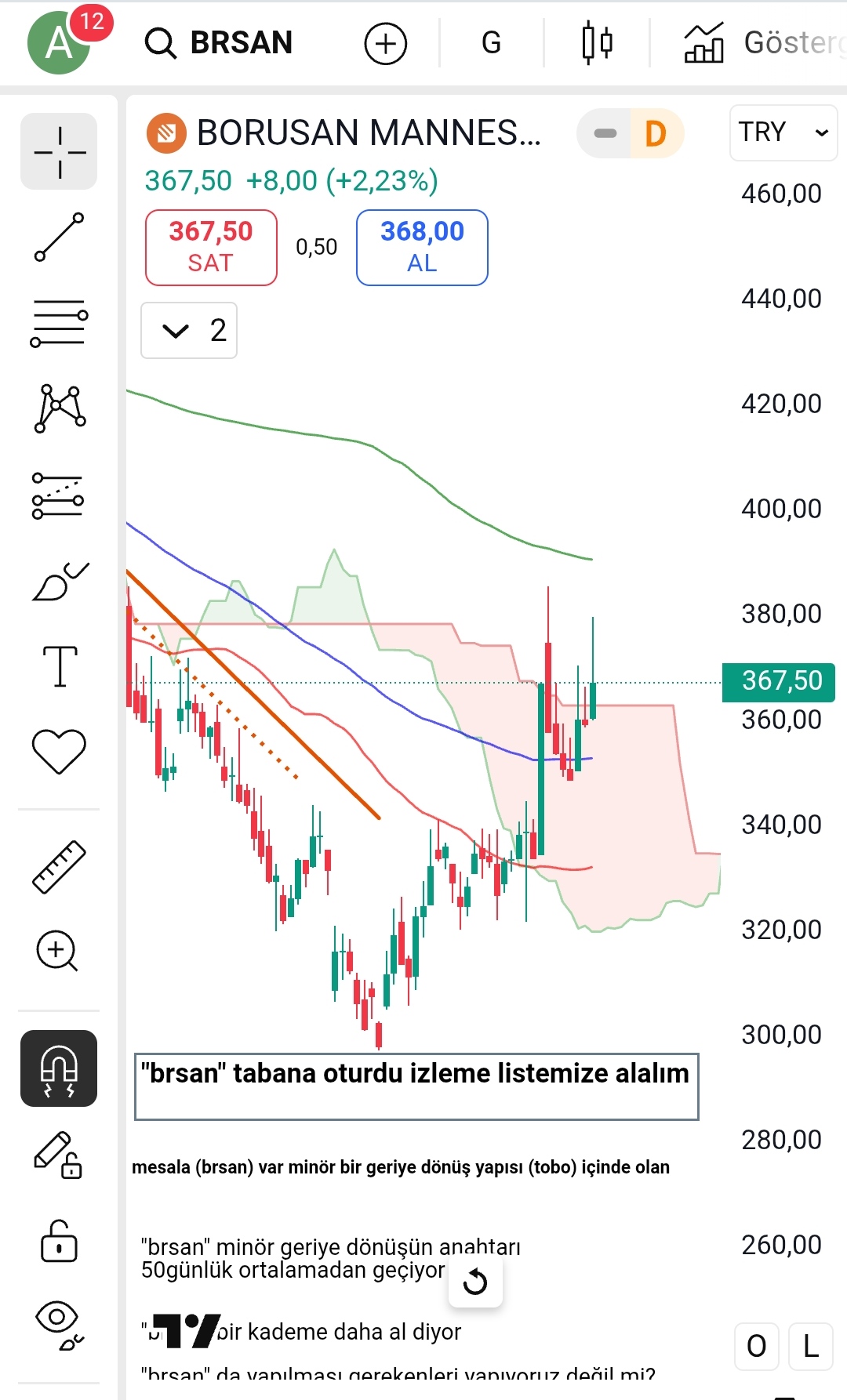Change the candlestick chart type
Screen dimensions: 847x1400
pos(597,43)
